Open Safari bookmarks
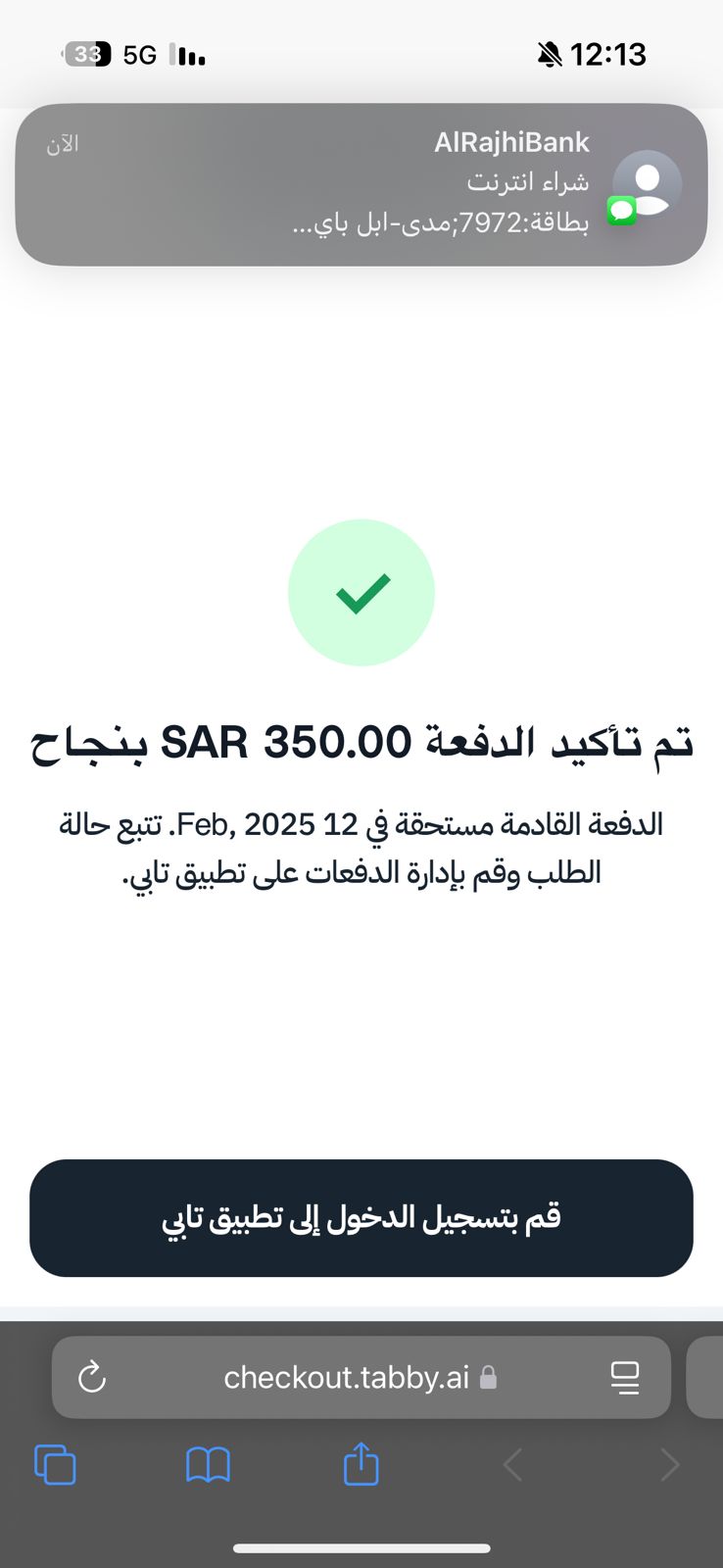 (208, 1465)
